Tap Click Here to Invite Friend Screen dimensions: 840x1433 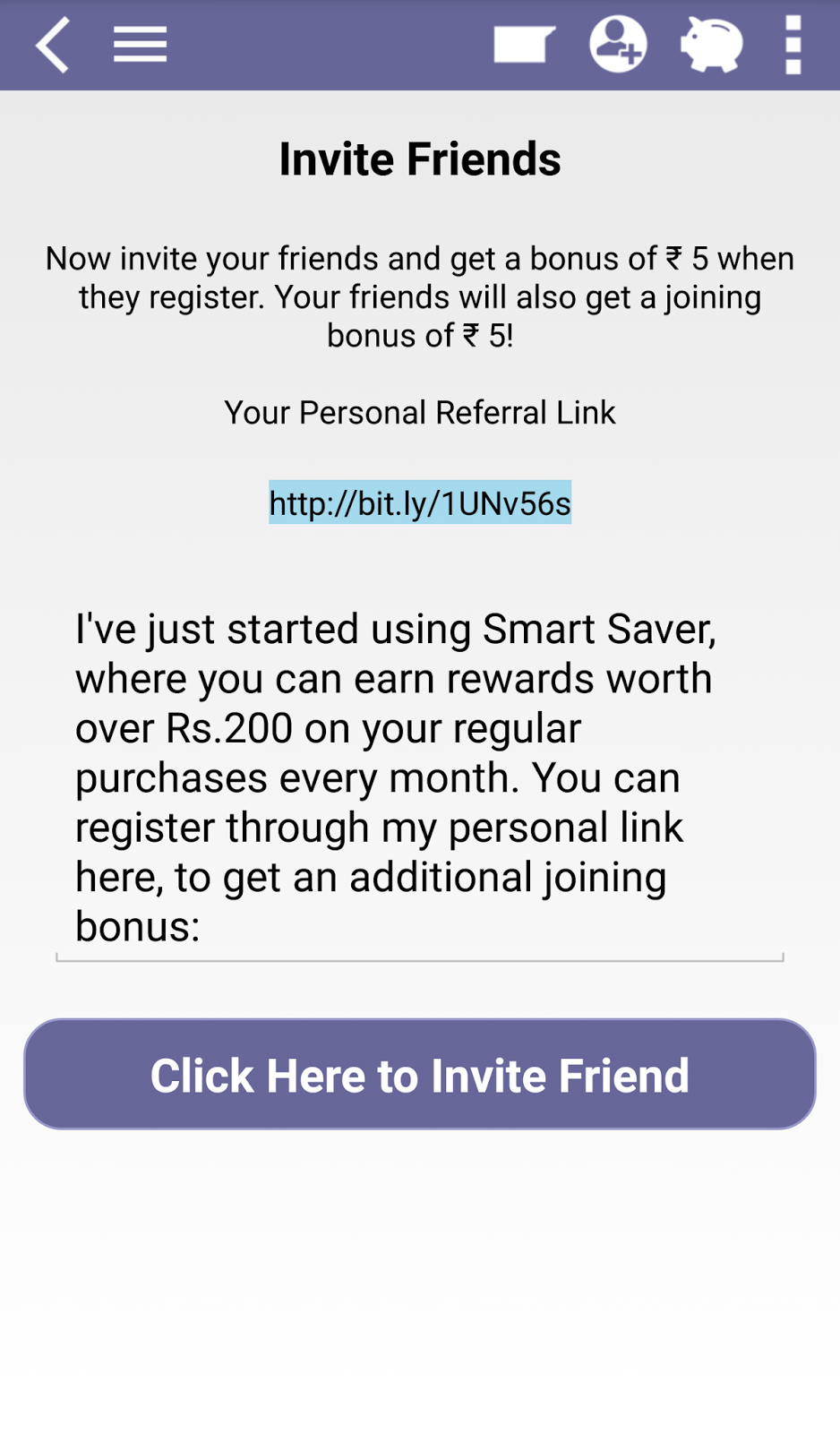click(420, 1074)
